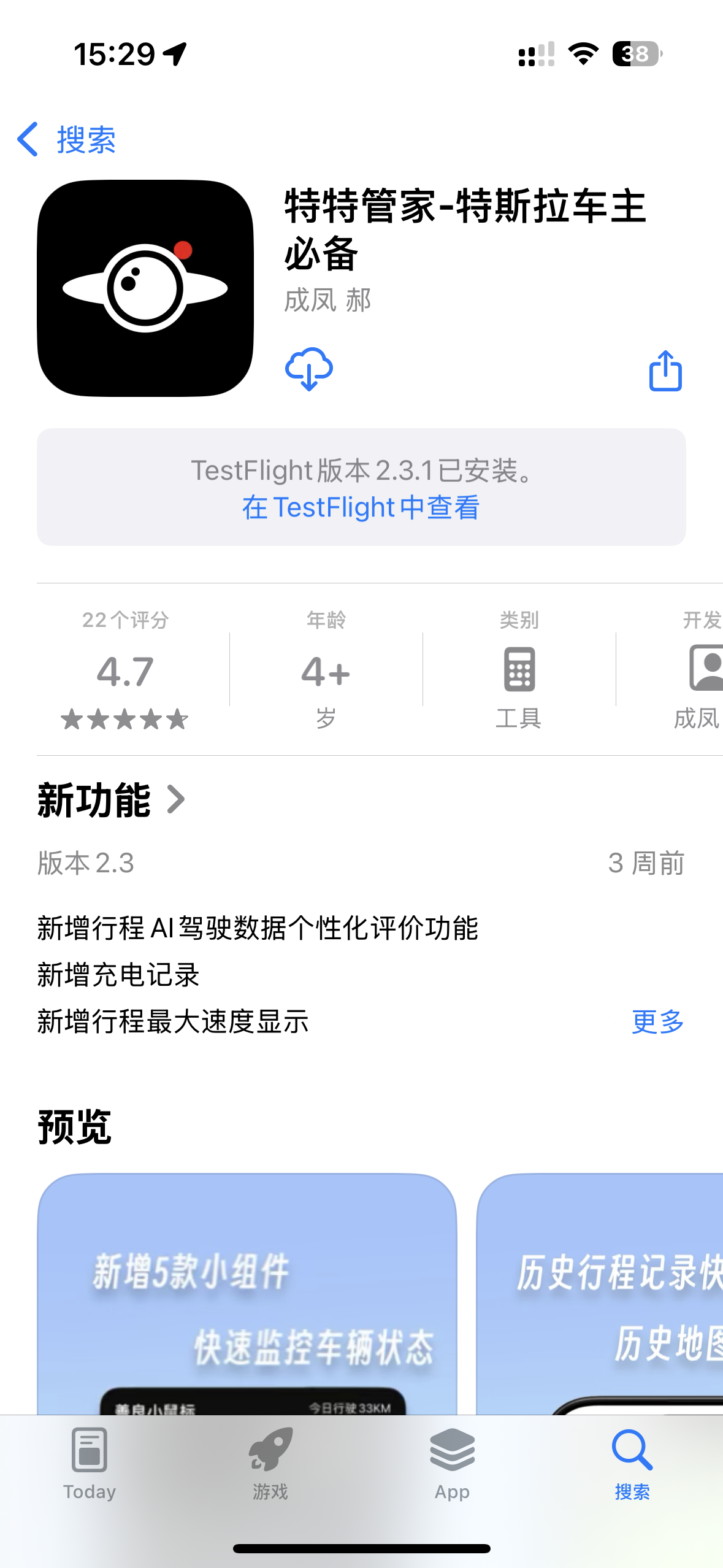Screen dimensions: 723x1568
Task: Download the app via cloud icon
Action: click(x=309, y=369)
